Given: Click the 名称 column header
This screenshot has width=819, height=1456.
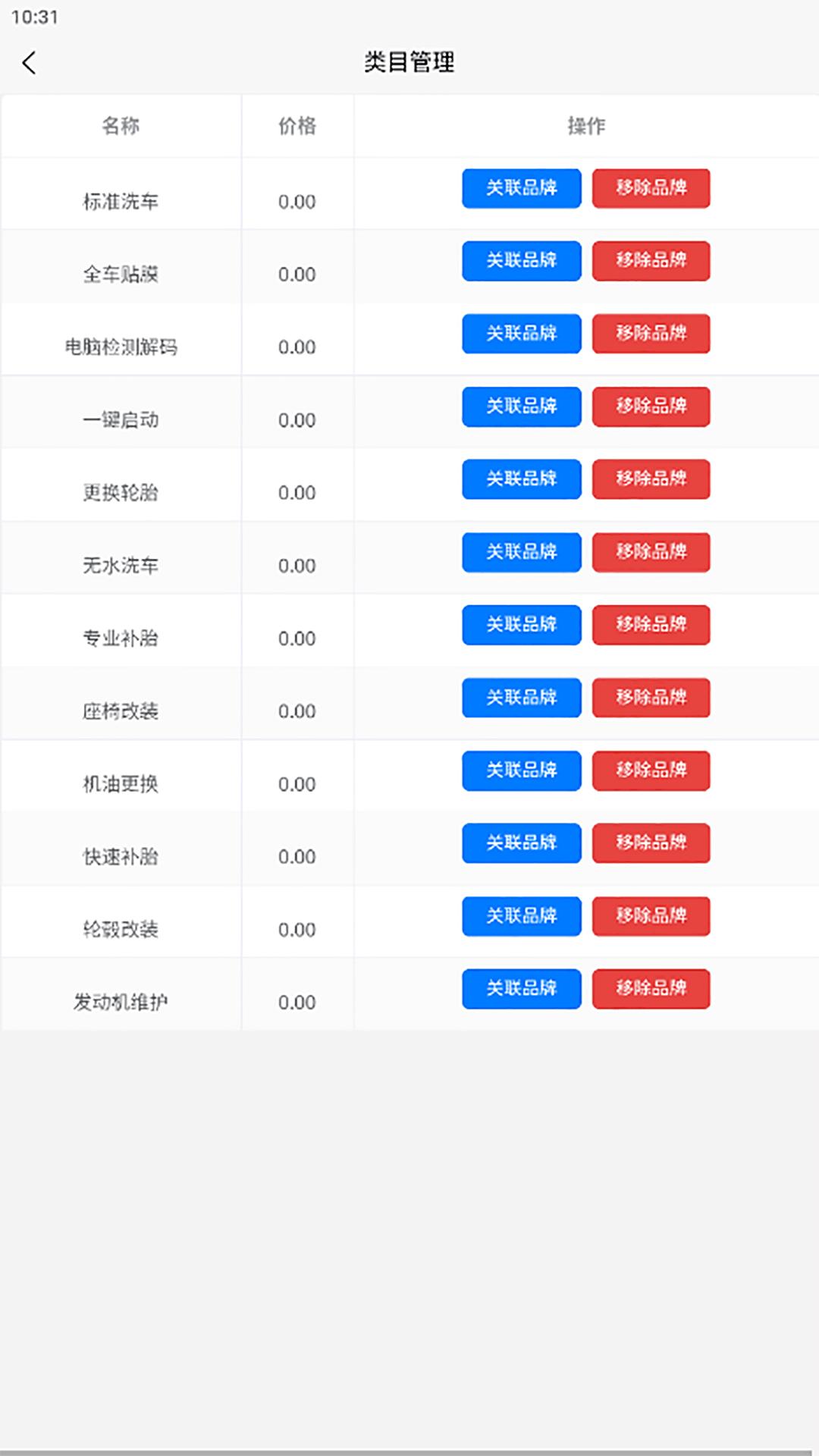Looking at the screenshot, I should [121, 127].
